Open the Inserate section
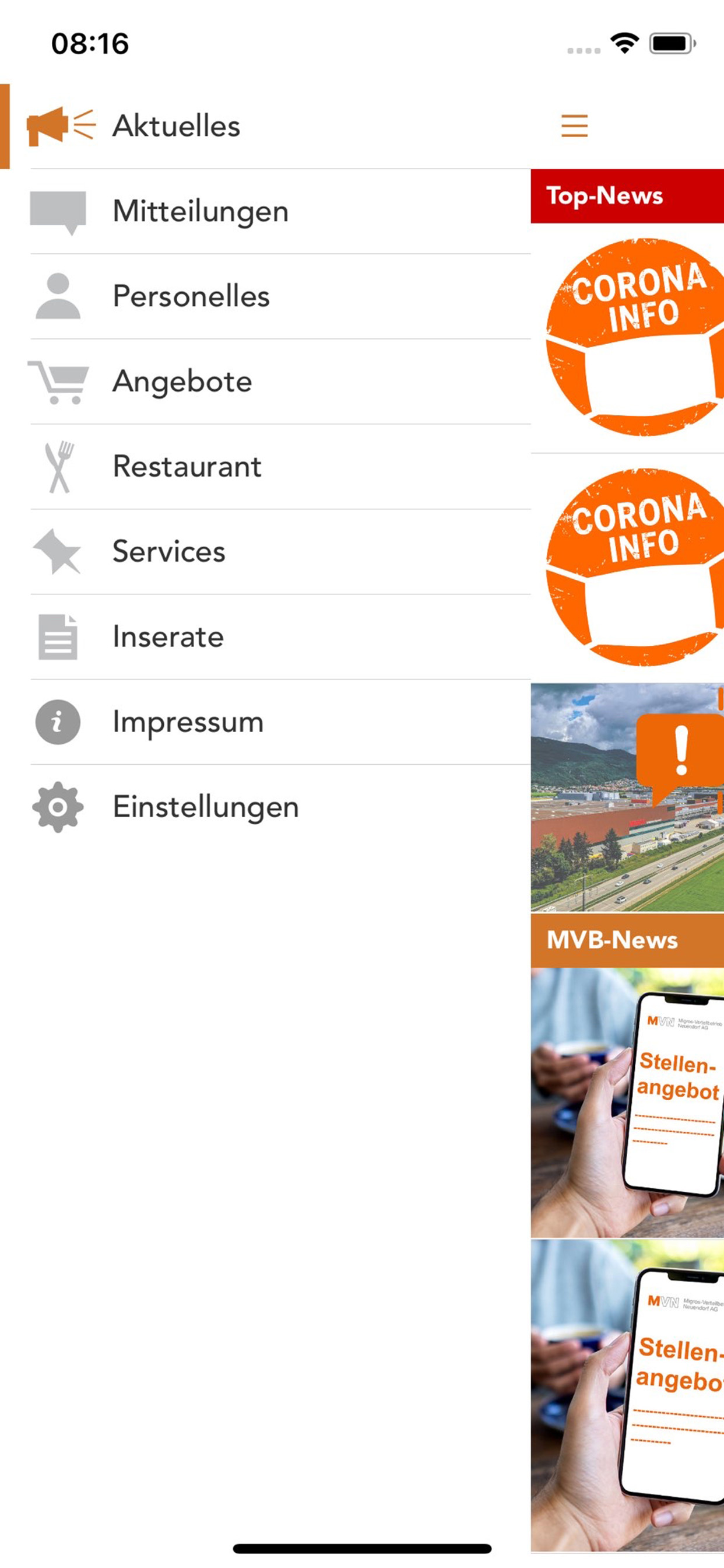 click(x=265, y=636)
